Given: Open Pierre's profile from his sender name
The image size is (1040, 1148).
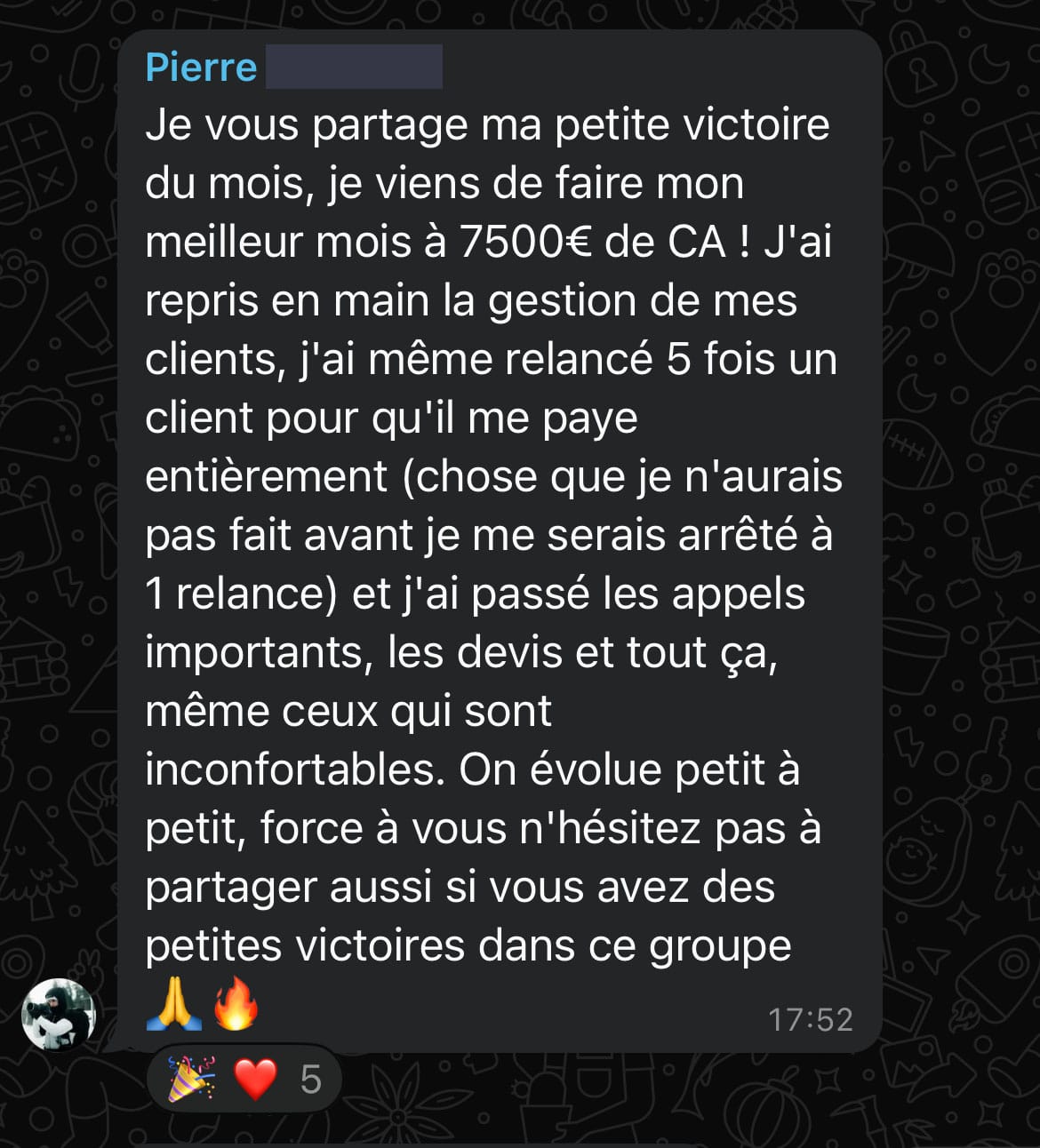Looking at the screenshot, I should [x=202, y=68].
